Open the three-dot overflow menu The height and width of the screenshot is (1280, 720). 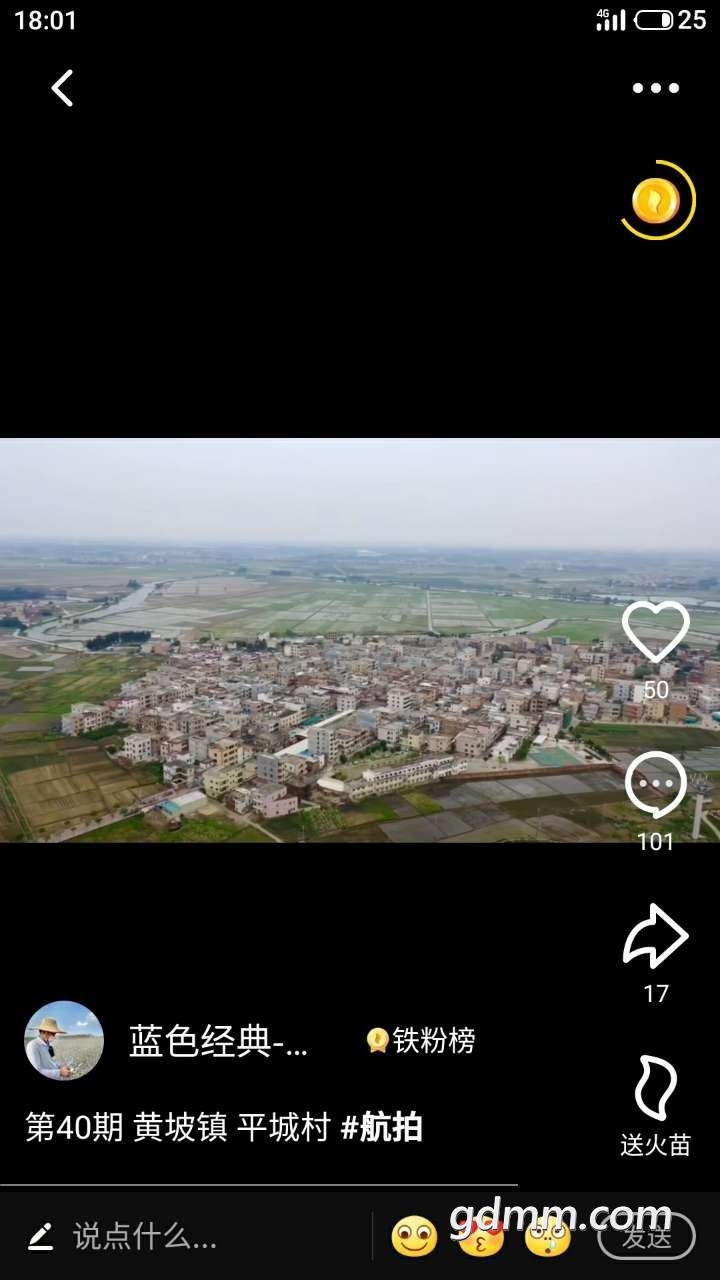656,88
